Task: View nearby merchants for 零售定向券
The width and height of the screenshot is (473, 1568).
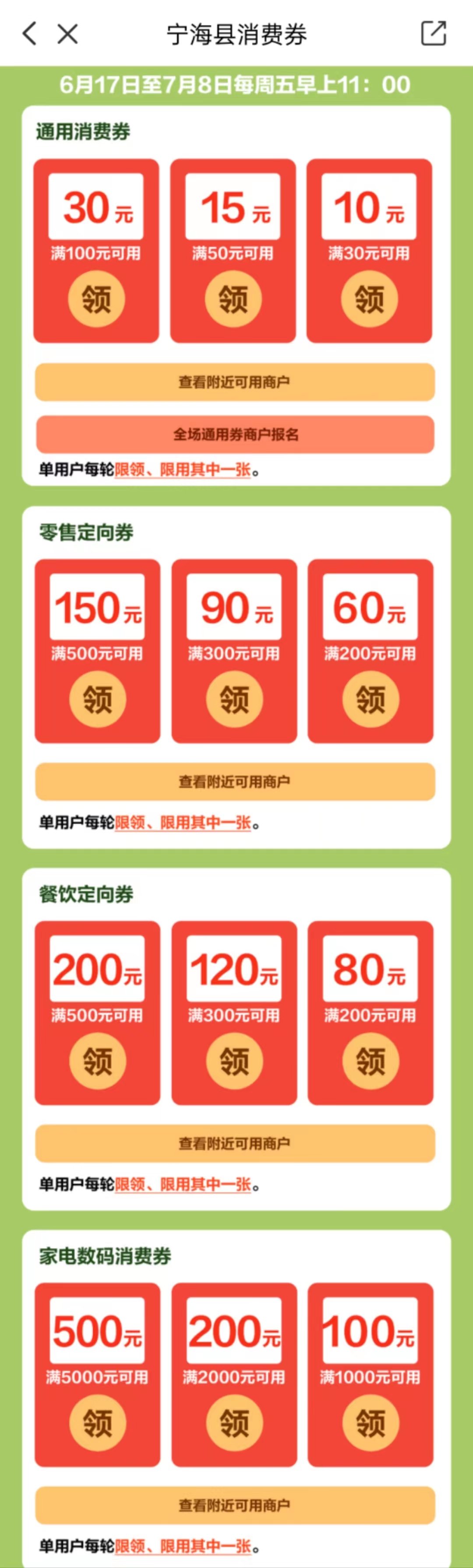Action: [235, 781]
